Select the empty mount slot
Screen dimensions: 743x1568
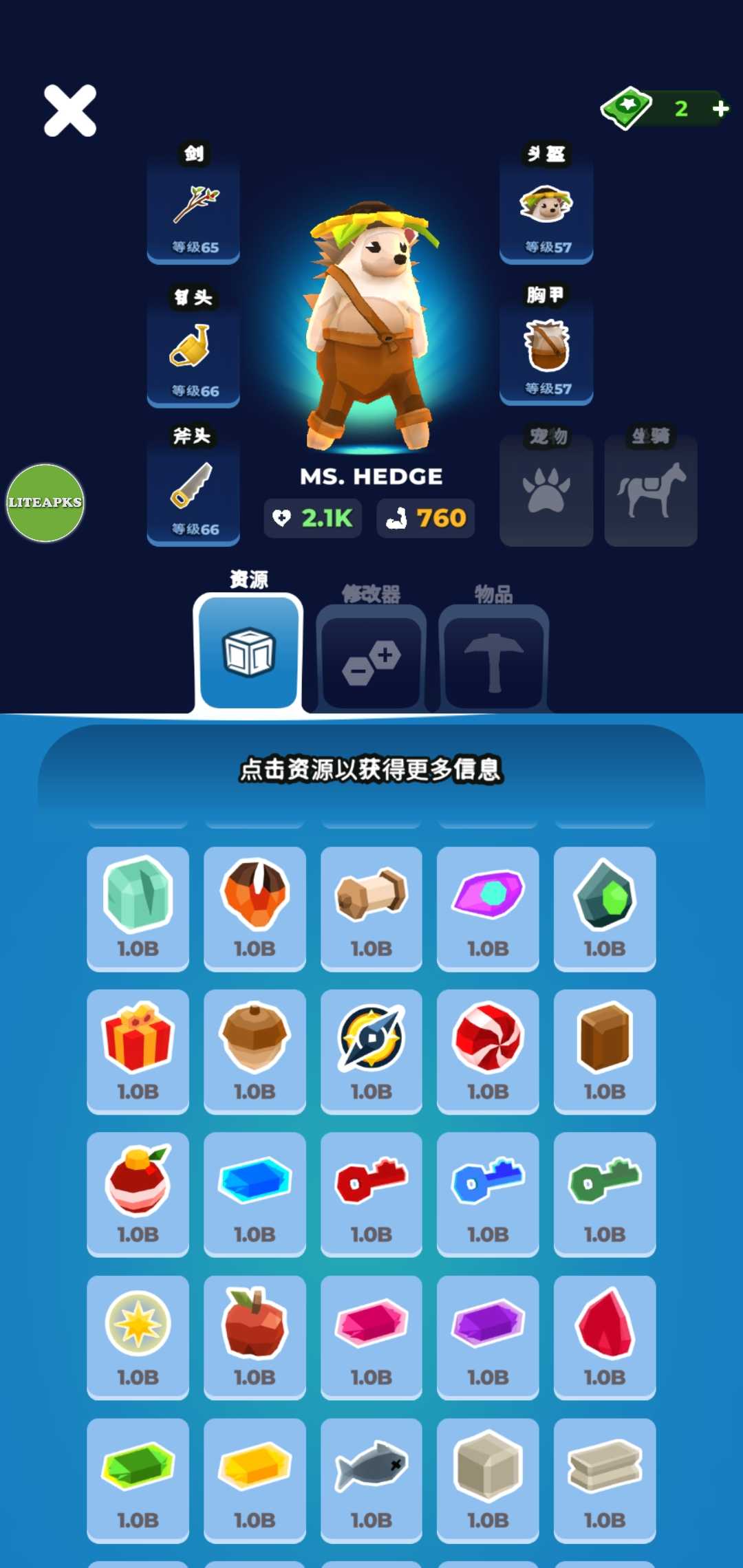click(651, 491)
